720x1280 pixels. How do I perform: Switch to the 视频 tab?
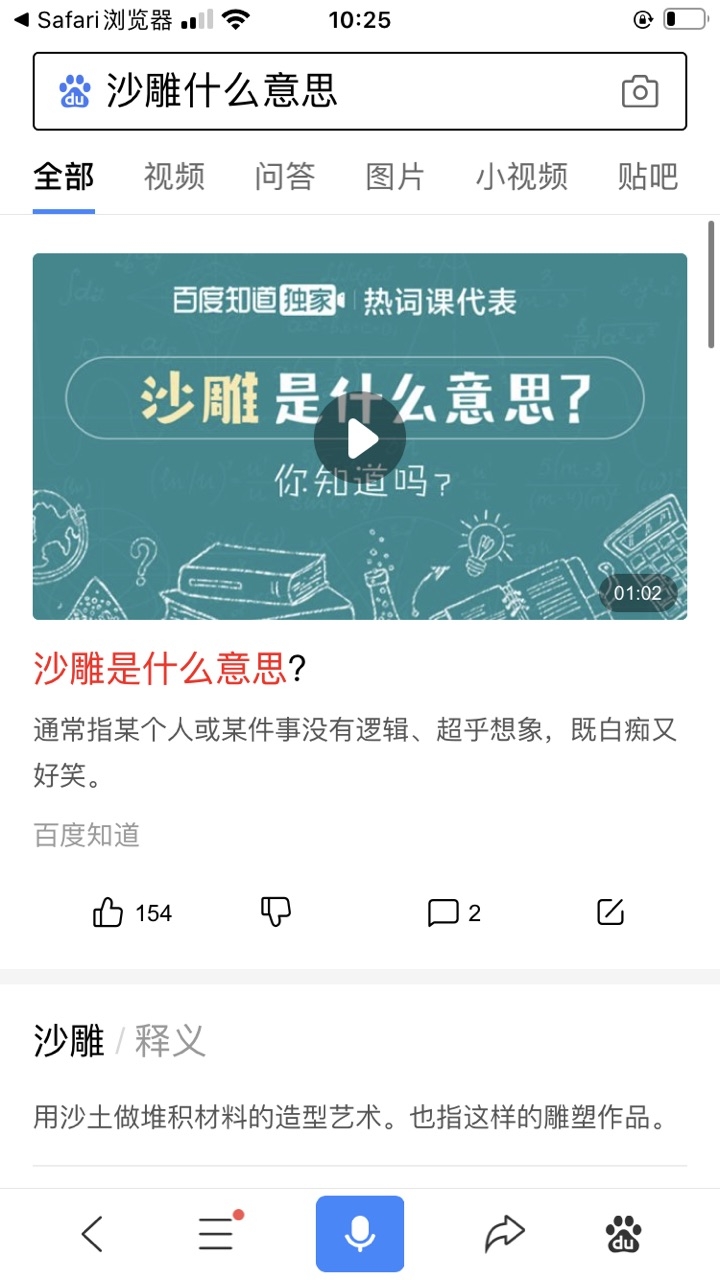pos(173,176)
